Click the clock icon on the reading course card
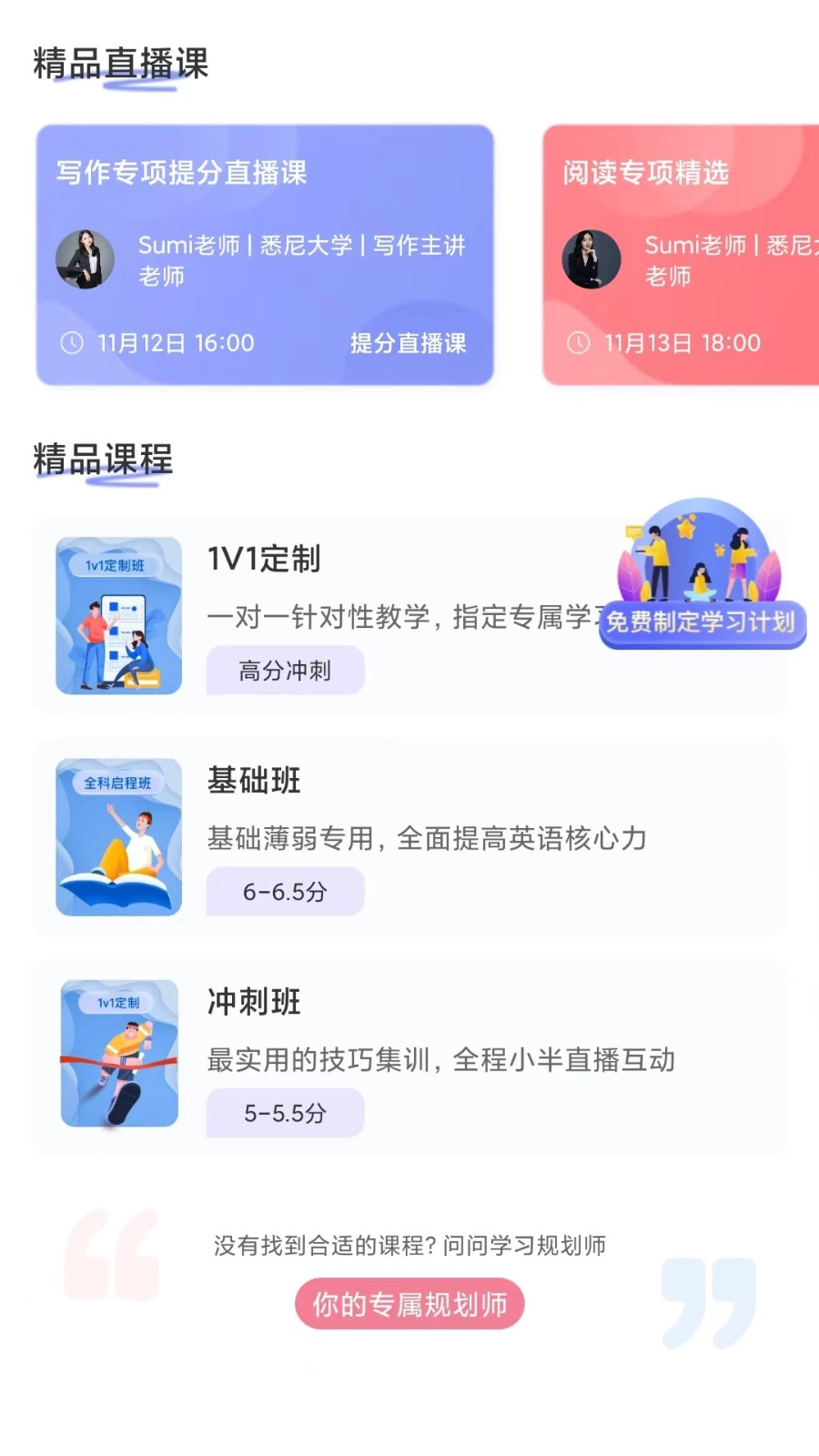The image size is (819, 1456). tap(579, 344)
